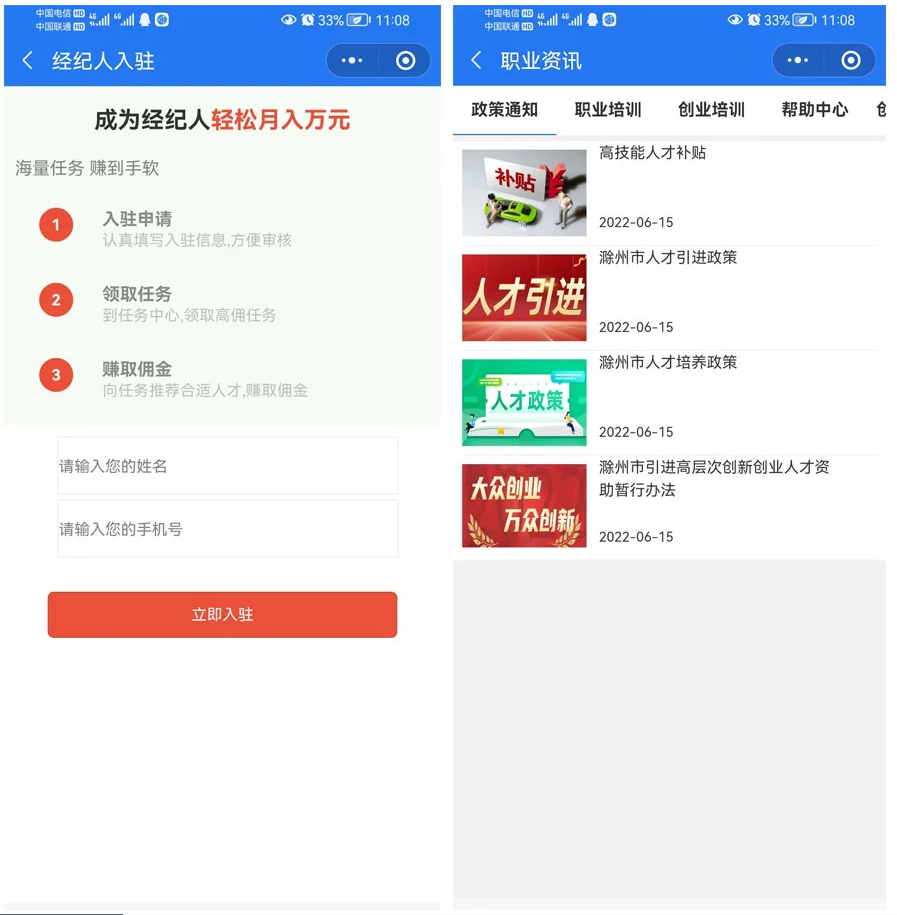
Task: Select the 政策通知 tab
Action: point(504,110)
